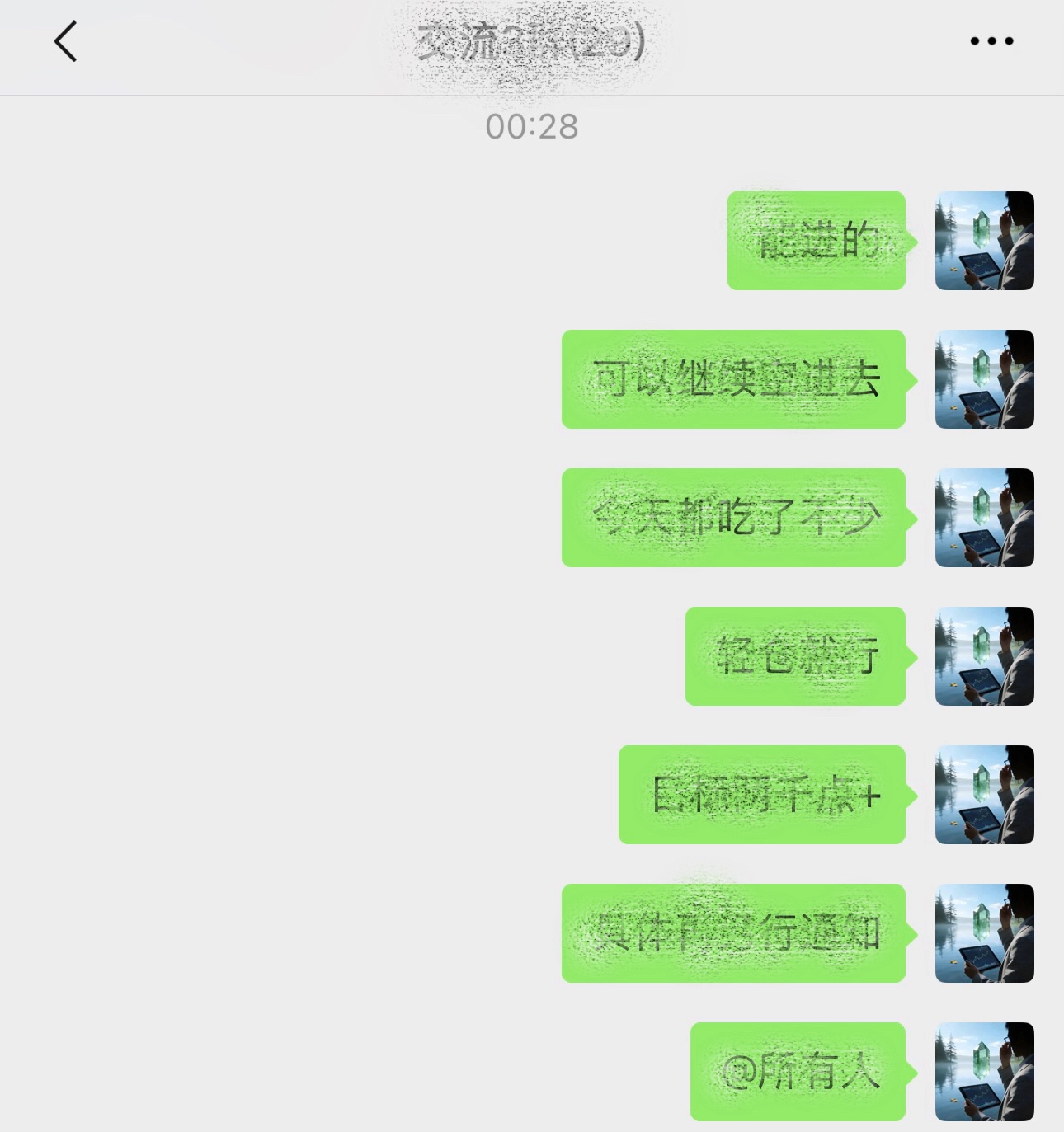Open the avatar beside the "@所有人" message
Image resolution: width=1064 pixels, height=1132 pixels.
984,1072
